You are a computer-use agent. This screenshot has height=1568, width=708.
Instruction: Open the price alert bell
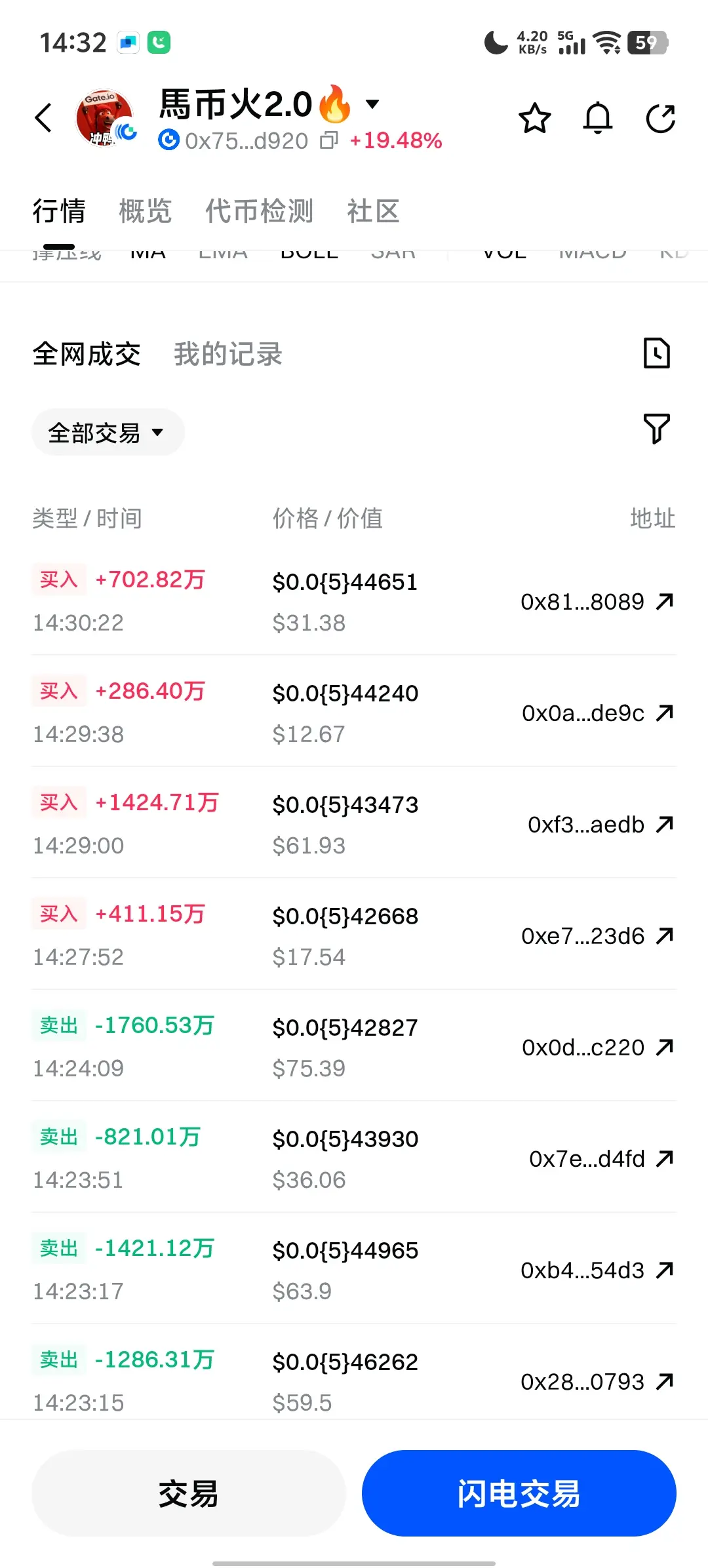(598, 119)
